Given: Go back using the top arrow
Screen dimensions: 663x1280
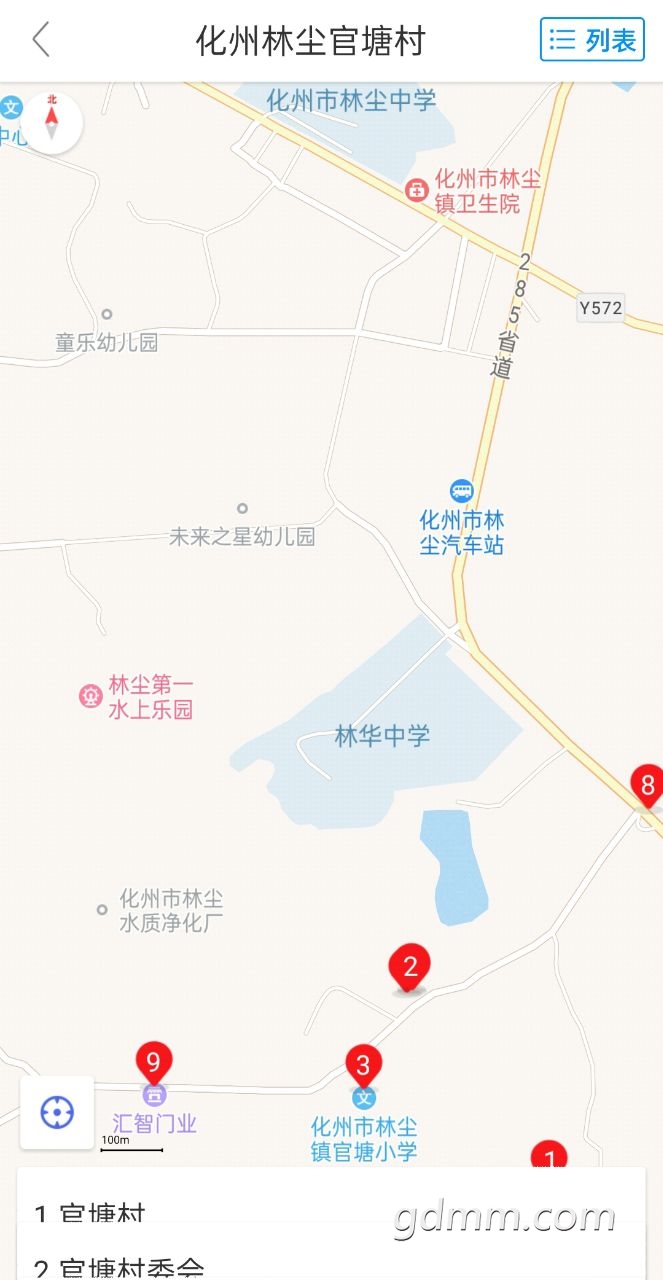Looking at the screenshot, I should (41, 41).
